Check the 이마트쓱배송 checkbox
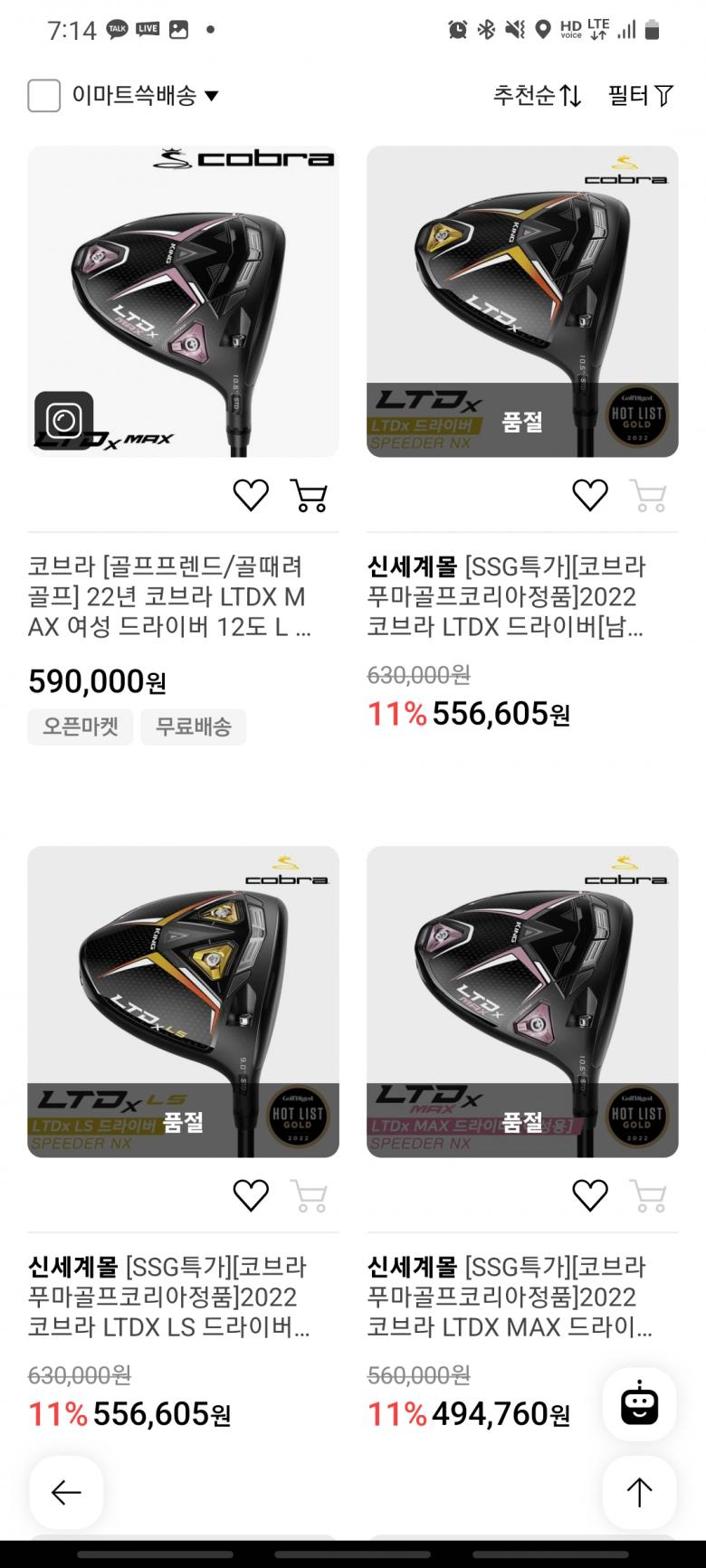Image resolution: width=706 pixels, height=1568 pixels. (44, 95)
